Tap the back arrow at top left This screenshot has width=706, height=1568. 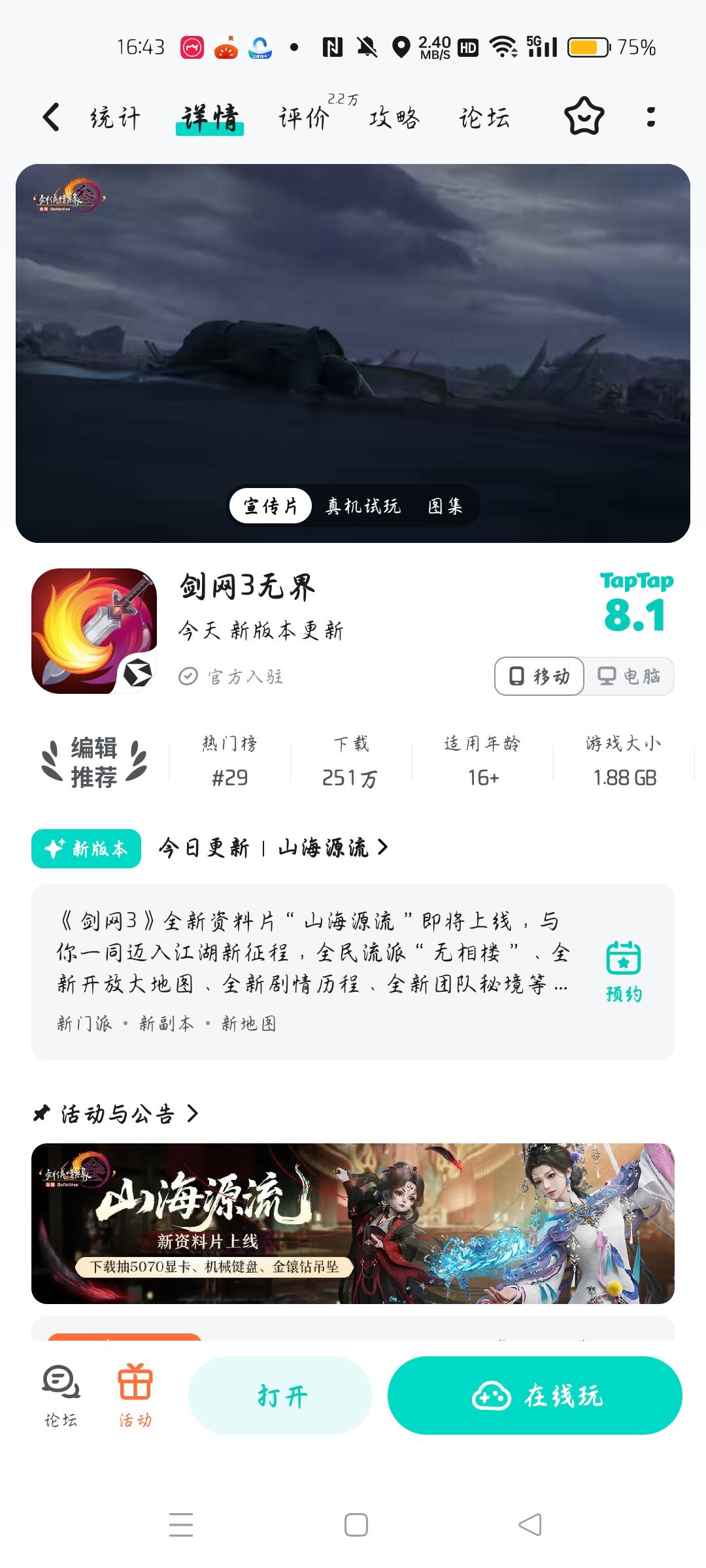(x=50, y=118)
